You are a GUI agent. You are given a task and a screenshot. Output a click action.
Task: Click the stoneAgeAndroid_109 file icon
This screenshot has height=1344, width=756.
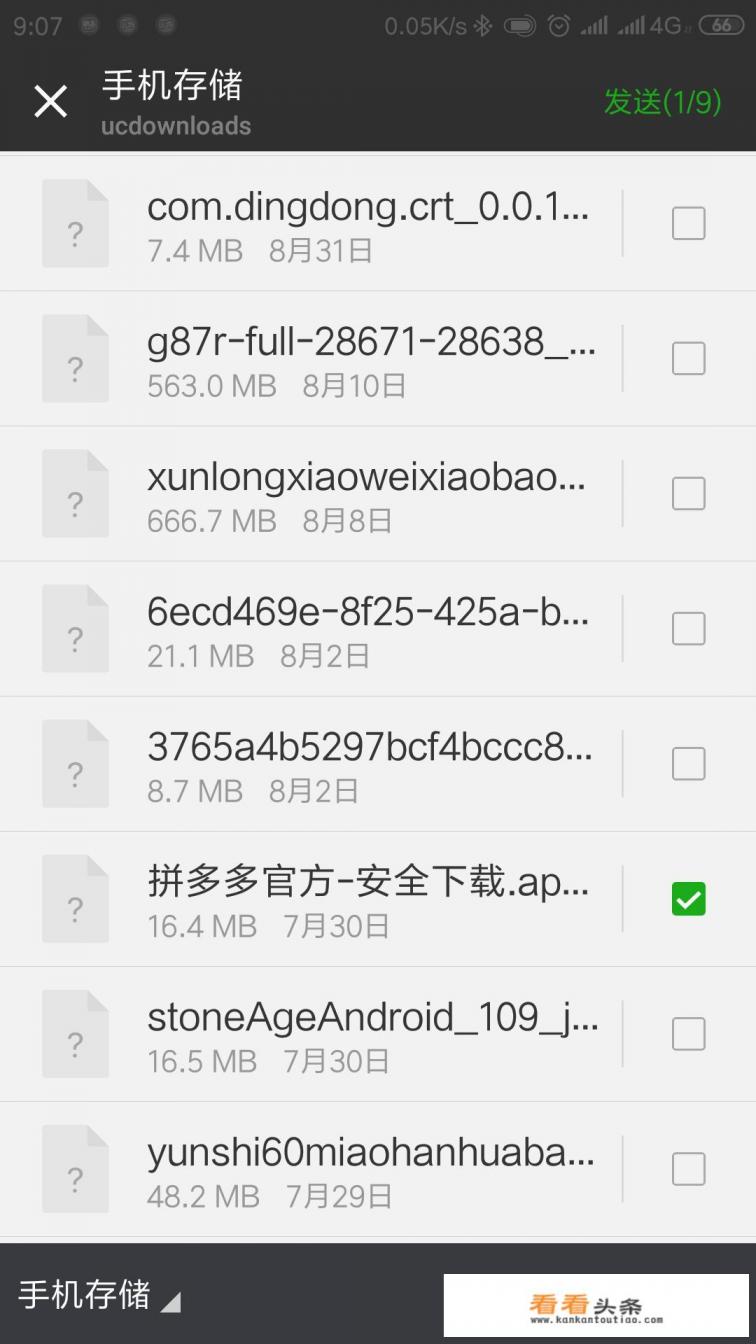click(x=75, y=1033)
